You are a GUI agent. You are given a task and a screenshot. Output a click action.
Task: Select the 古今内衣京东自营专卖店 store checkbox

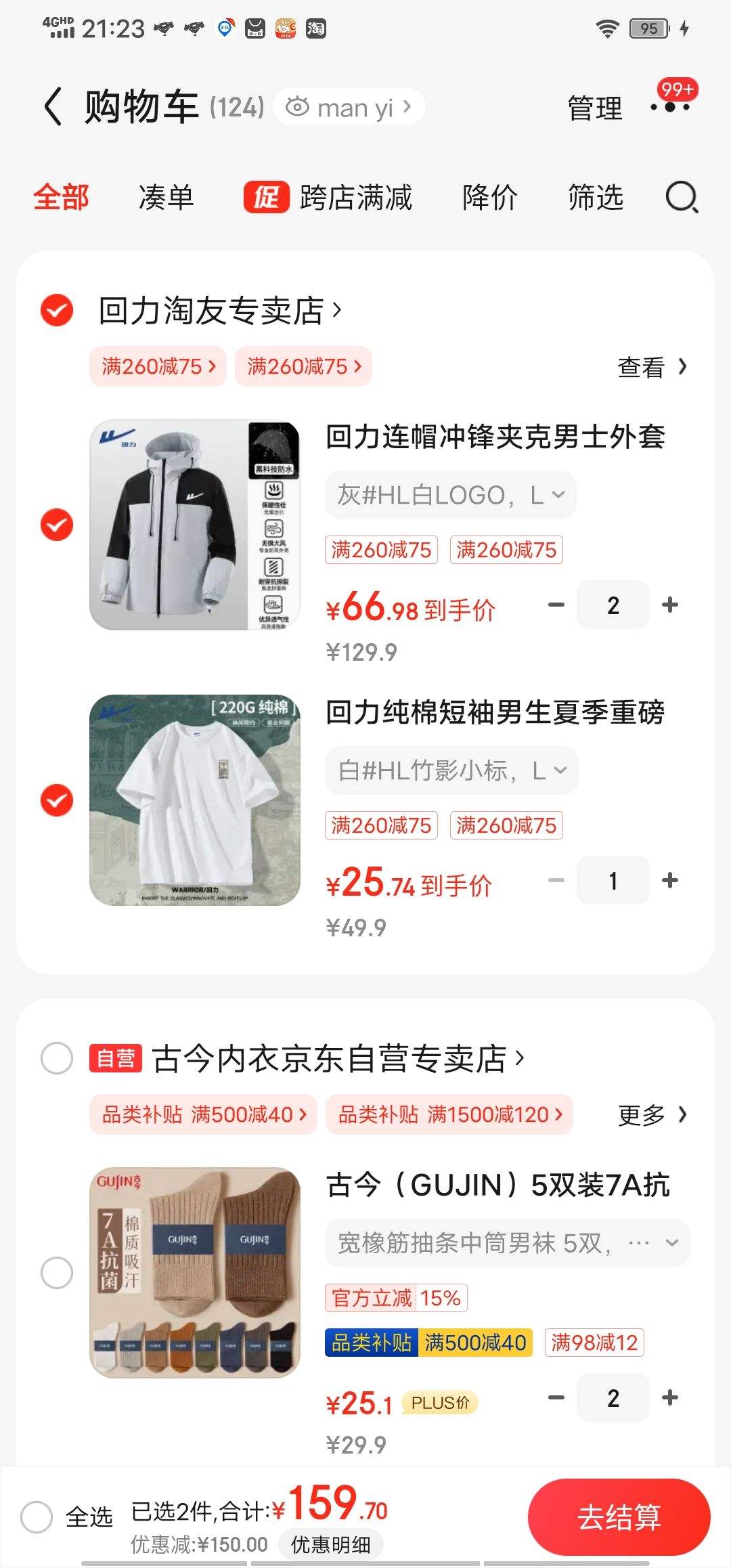tap(57, 1058)
